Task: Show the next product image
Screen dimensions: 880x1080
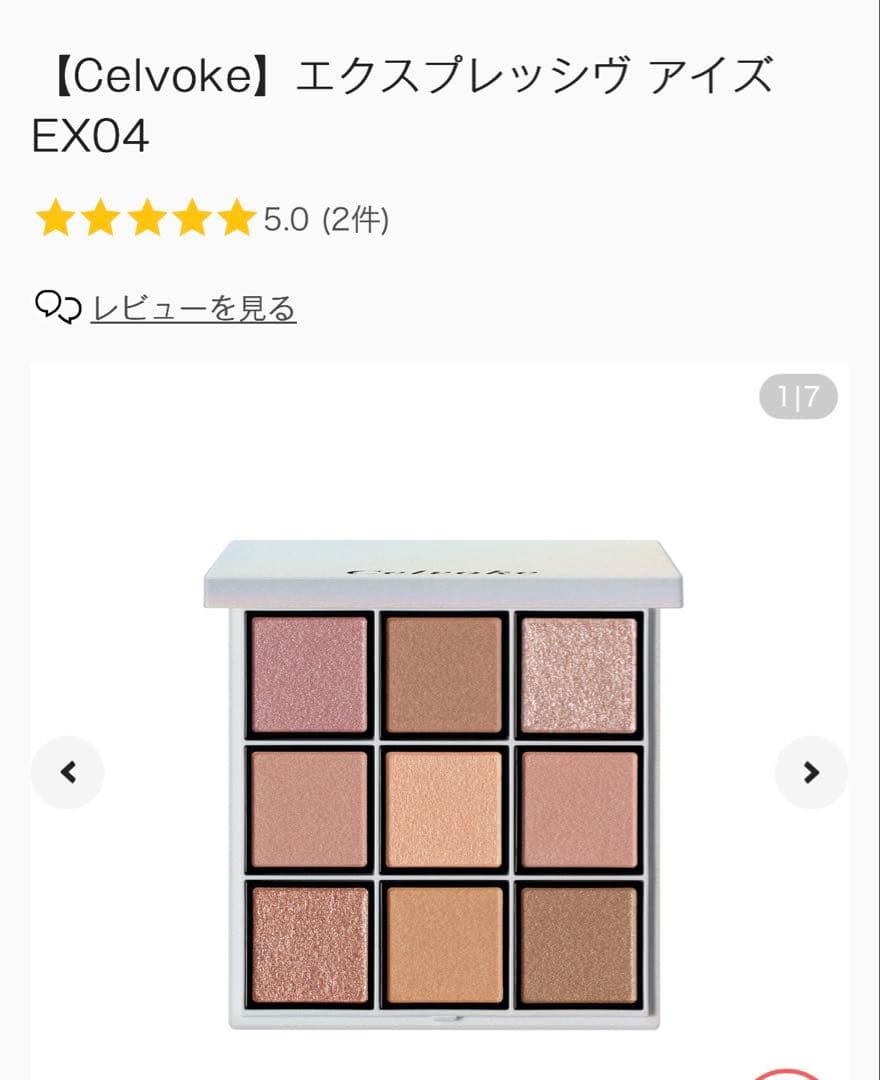Action: coord(810,772)
